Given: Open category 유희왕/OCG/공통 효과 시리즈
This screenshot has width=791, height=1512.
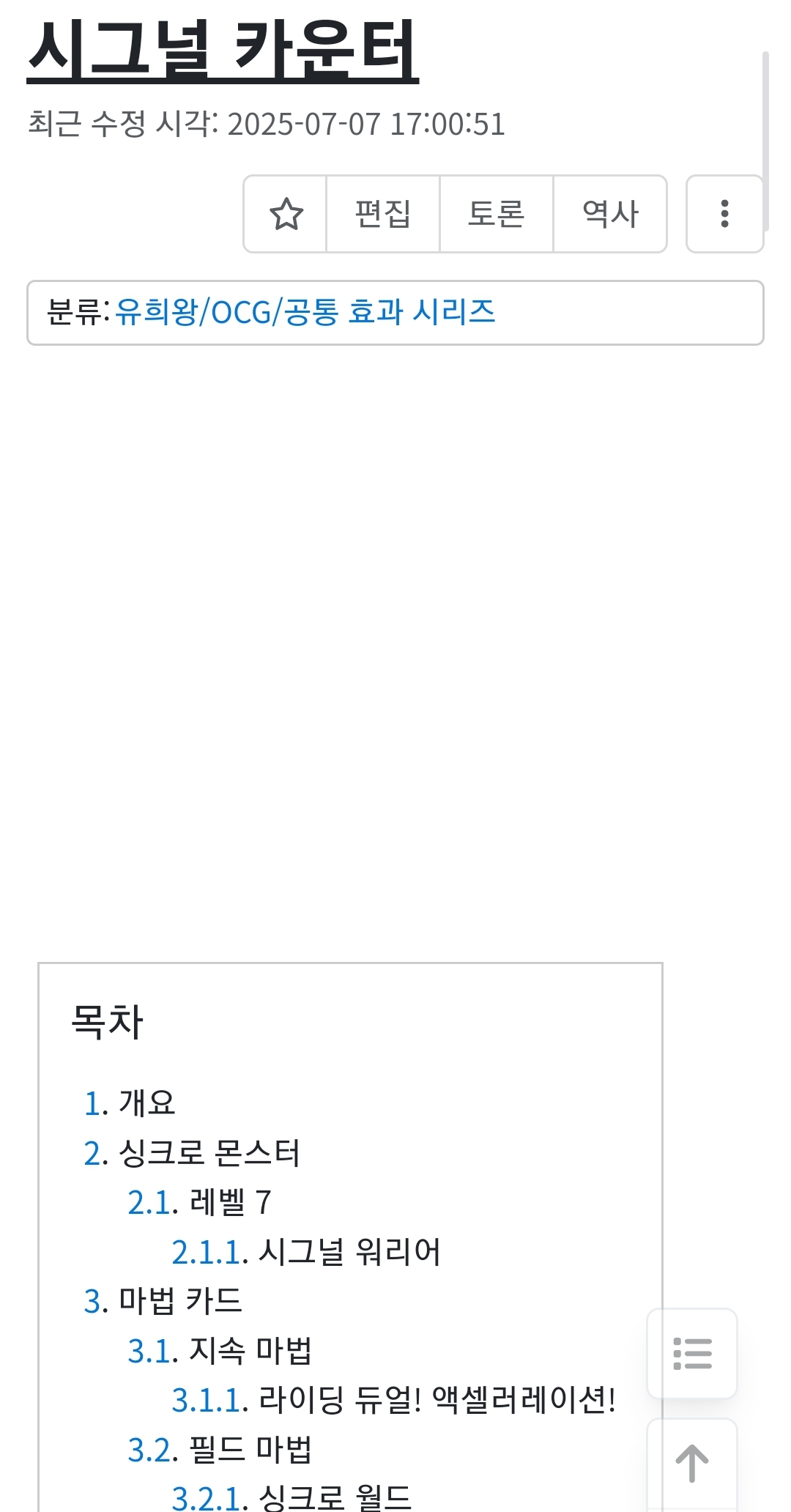Looking at the screenshot, I should click(305, 312).
